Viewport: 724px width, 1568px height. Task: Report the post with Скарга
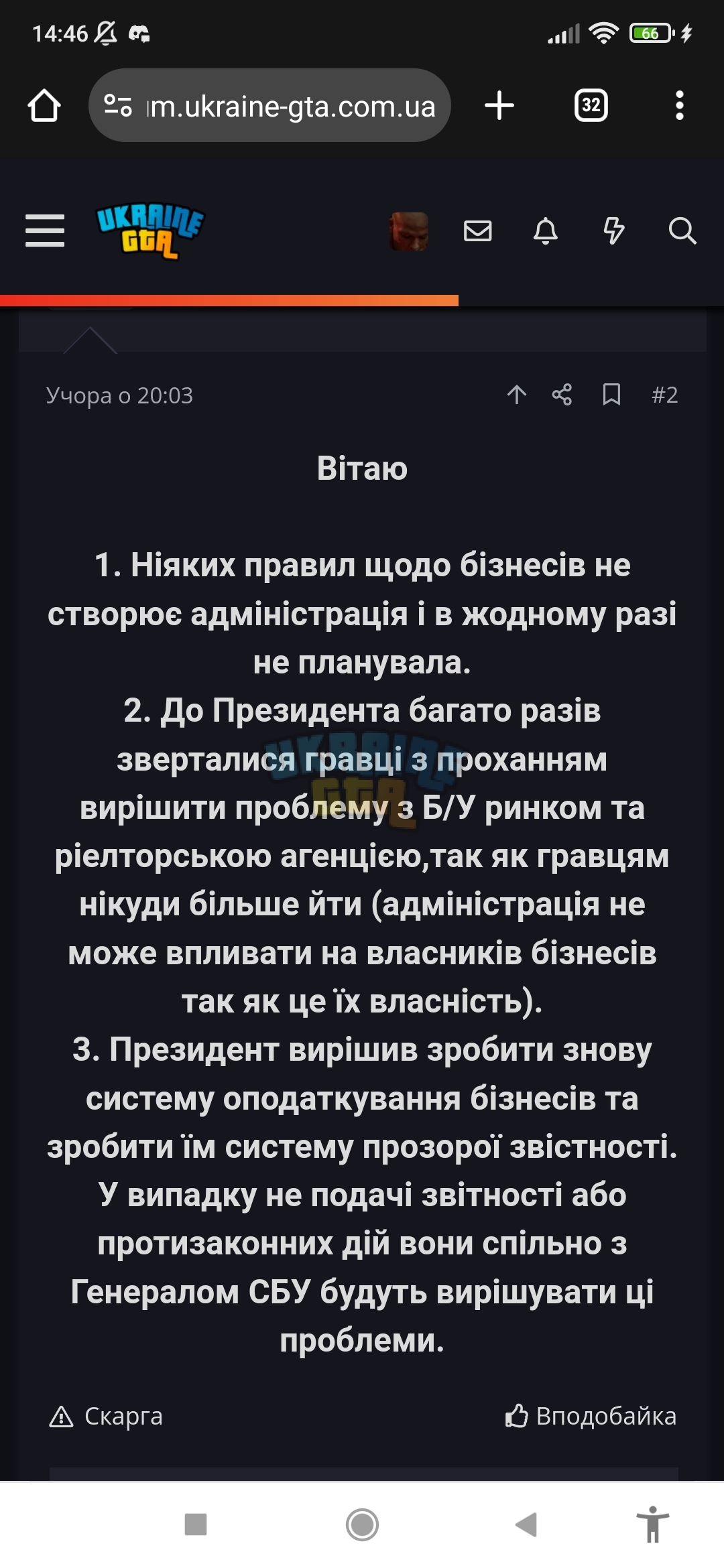(106, 1416)
